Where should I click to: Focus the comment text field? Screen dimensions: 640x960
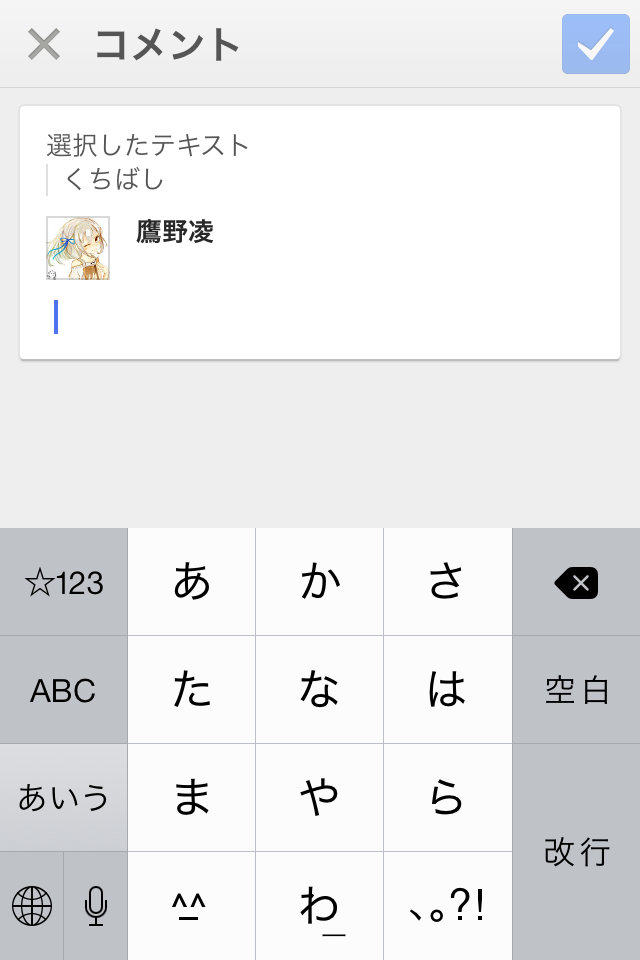pyautogui.click(x=320, y=317)
